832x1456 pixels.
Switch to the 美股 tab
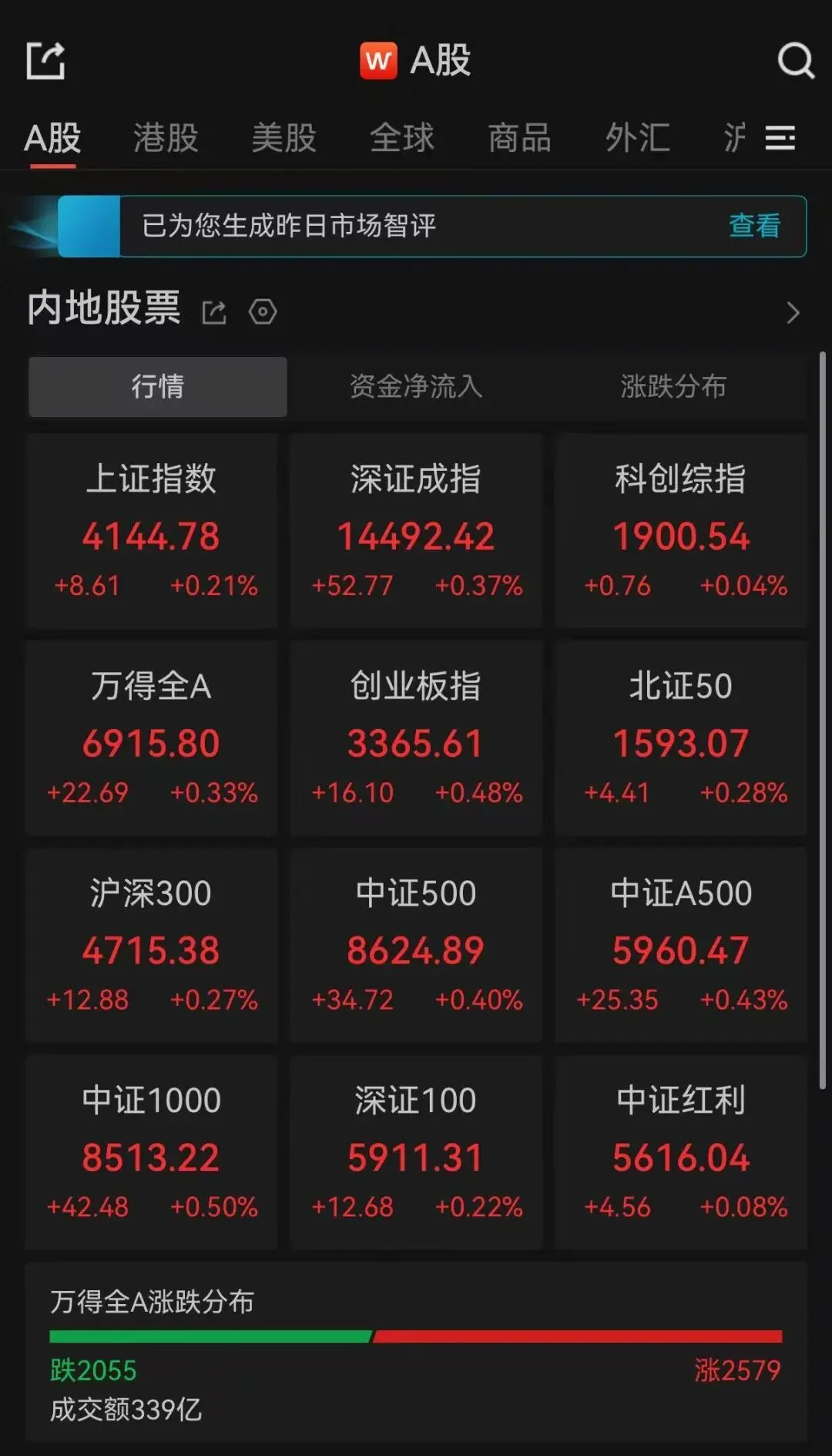283,139
